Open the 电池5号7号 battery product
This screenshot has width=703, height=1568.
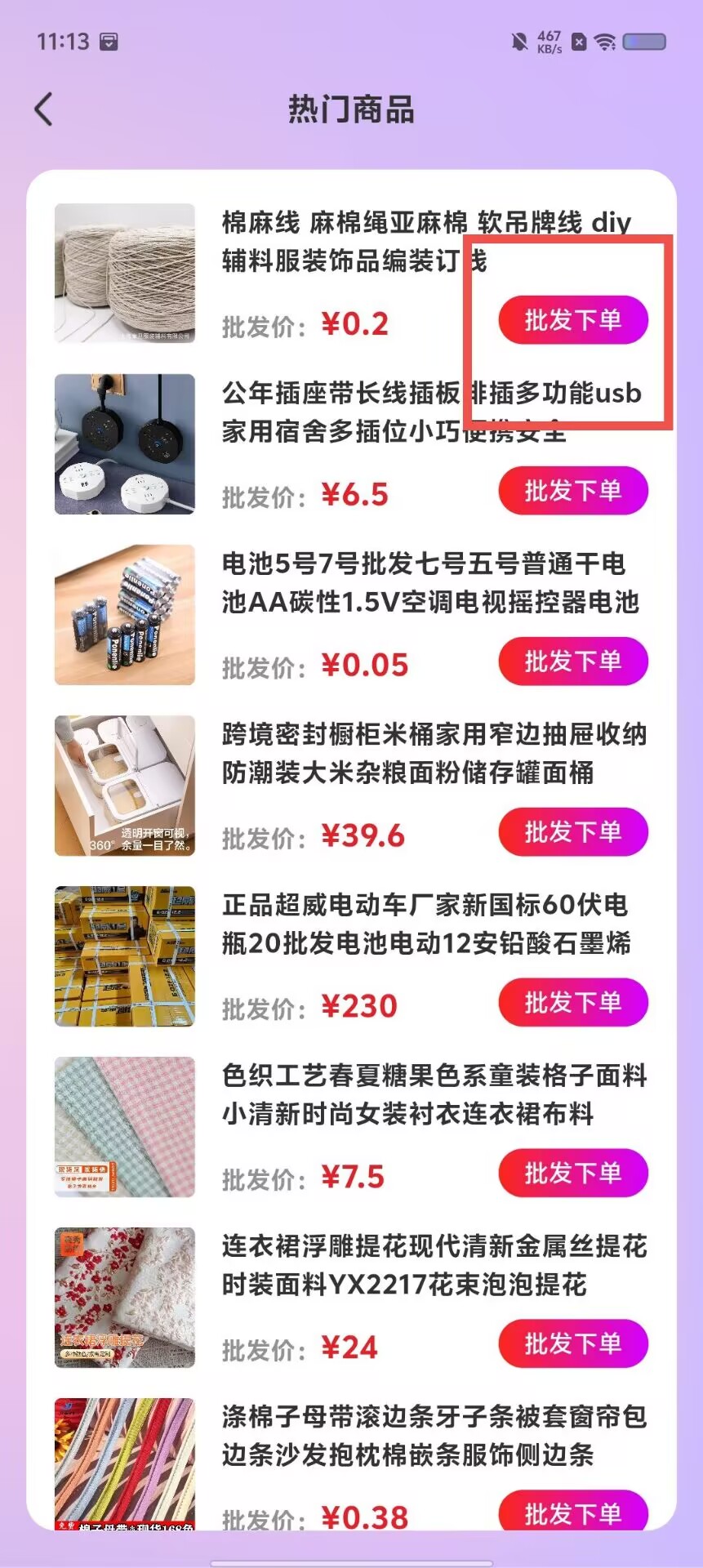(125, 615)
